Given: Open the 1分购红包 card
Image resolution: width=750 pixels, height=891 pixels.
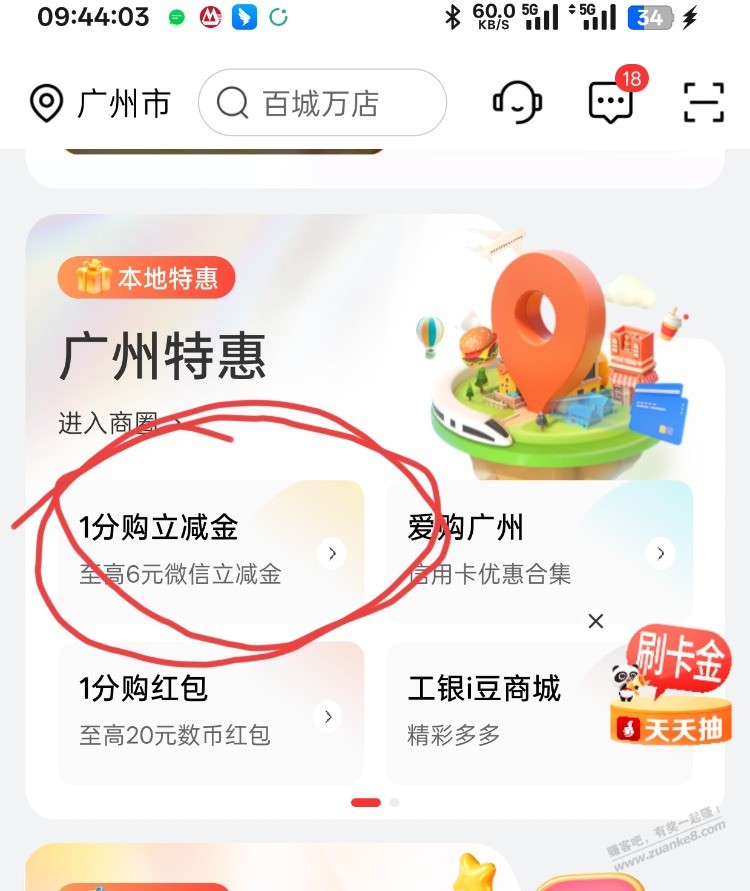Looking at the screenshot, I should click(x=210, y=712).
